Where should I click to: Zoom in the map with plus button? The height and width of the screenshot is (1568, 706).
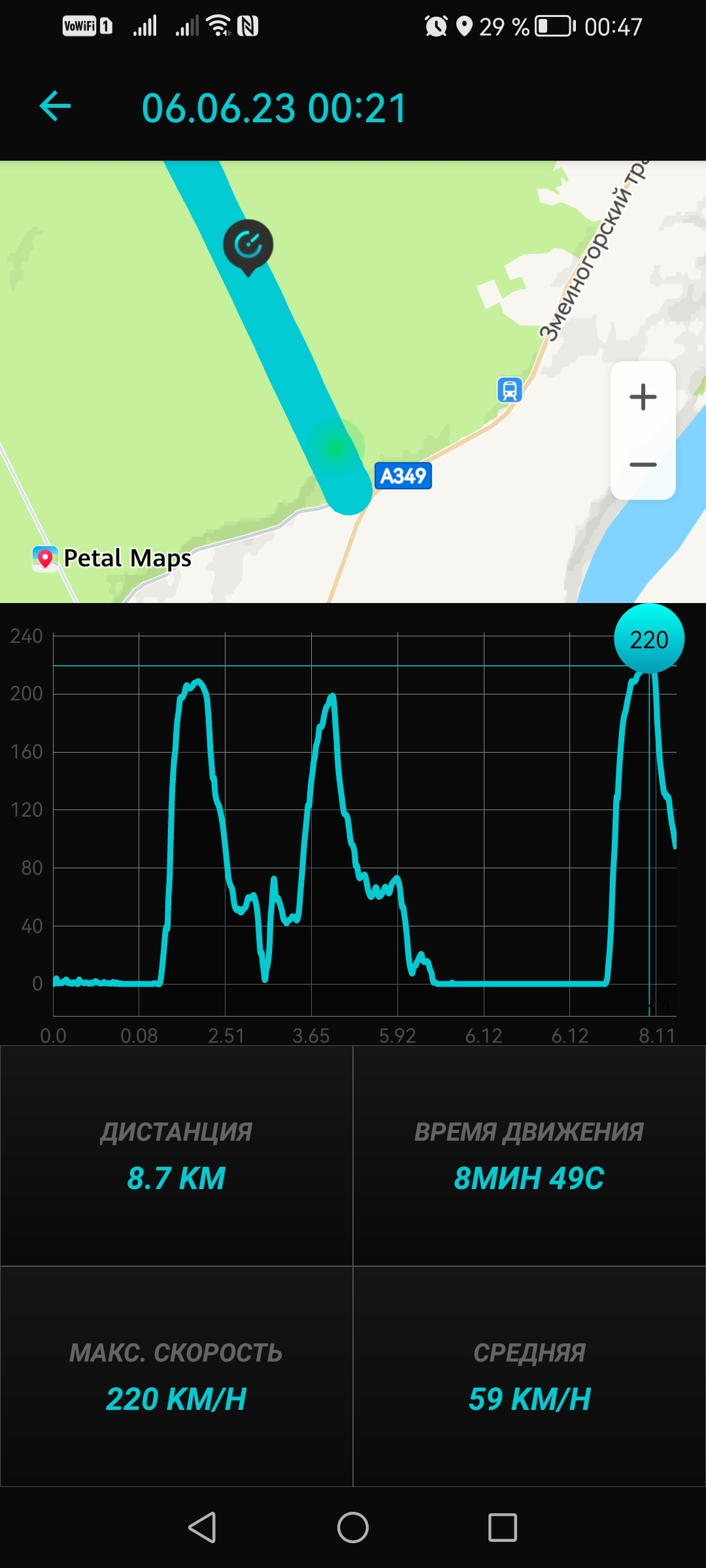click(643, 397)
